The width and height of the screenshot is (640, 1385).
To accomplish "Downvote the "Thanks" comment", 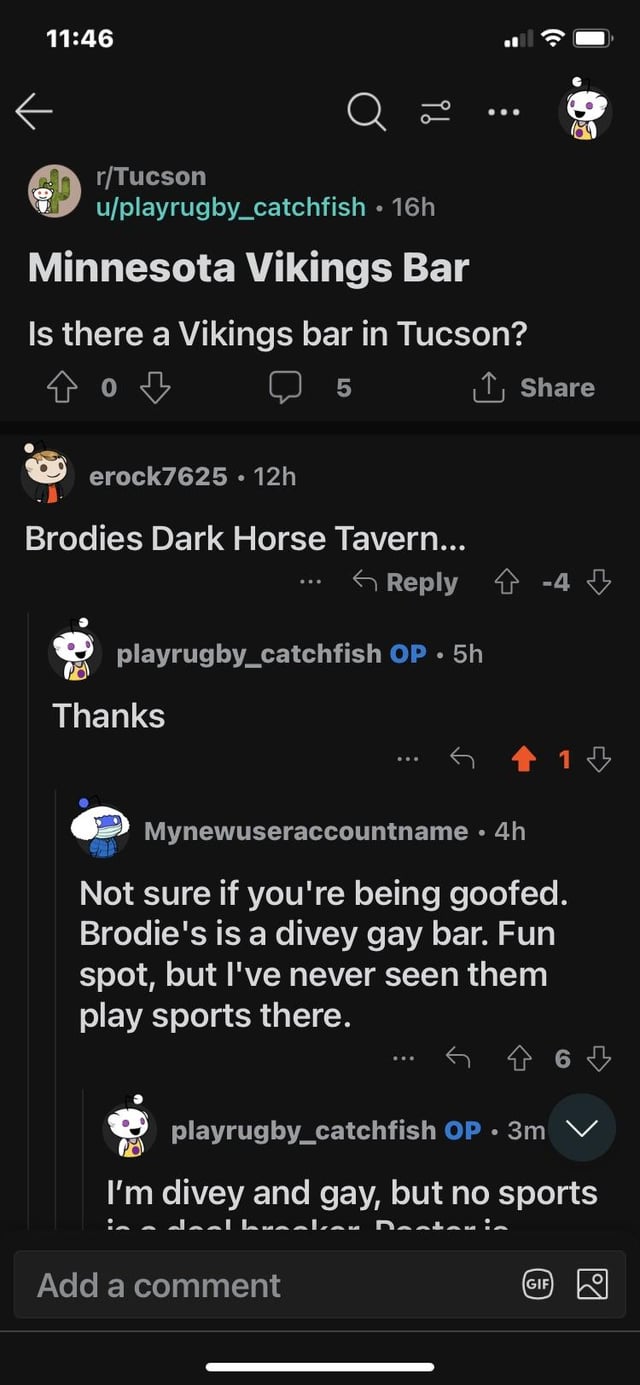I will point(598,761).
